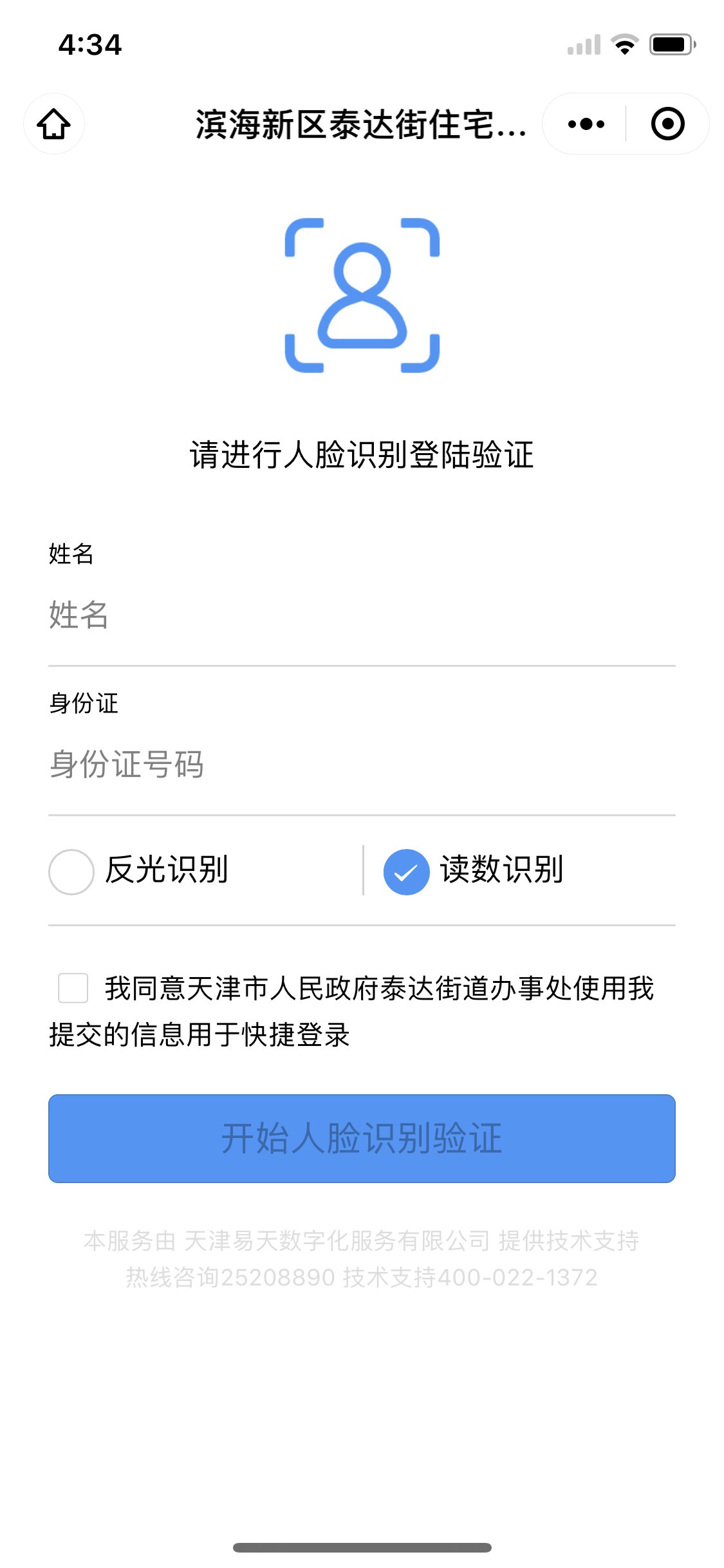Open the three-dot more menu

(x=586, y=124)
